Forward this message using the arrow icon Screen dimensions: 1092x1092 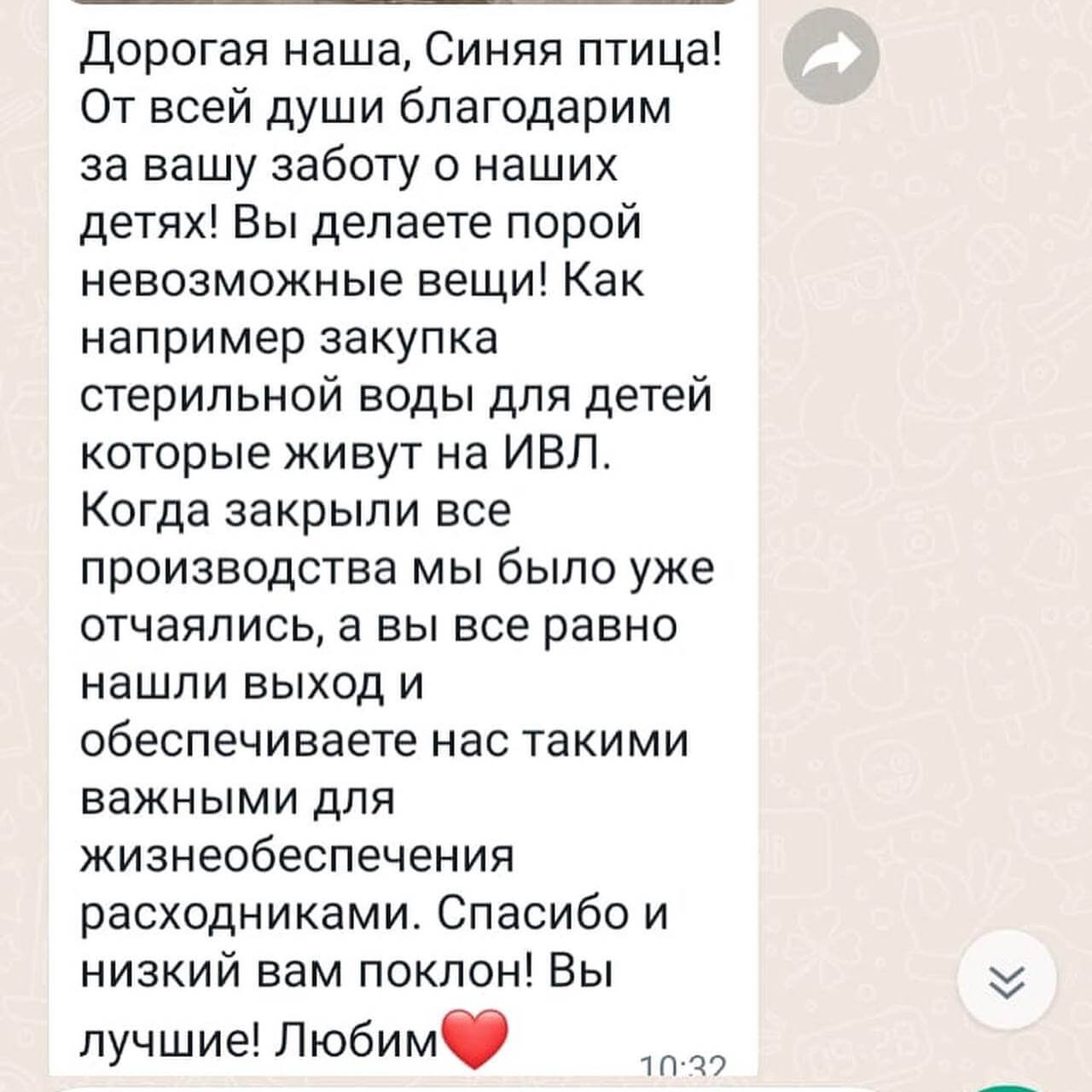point(830,55)
